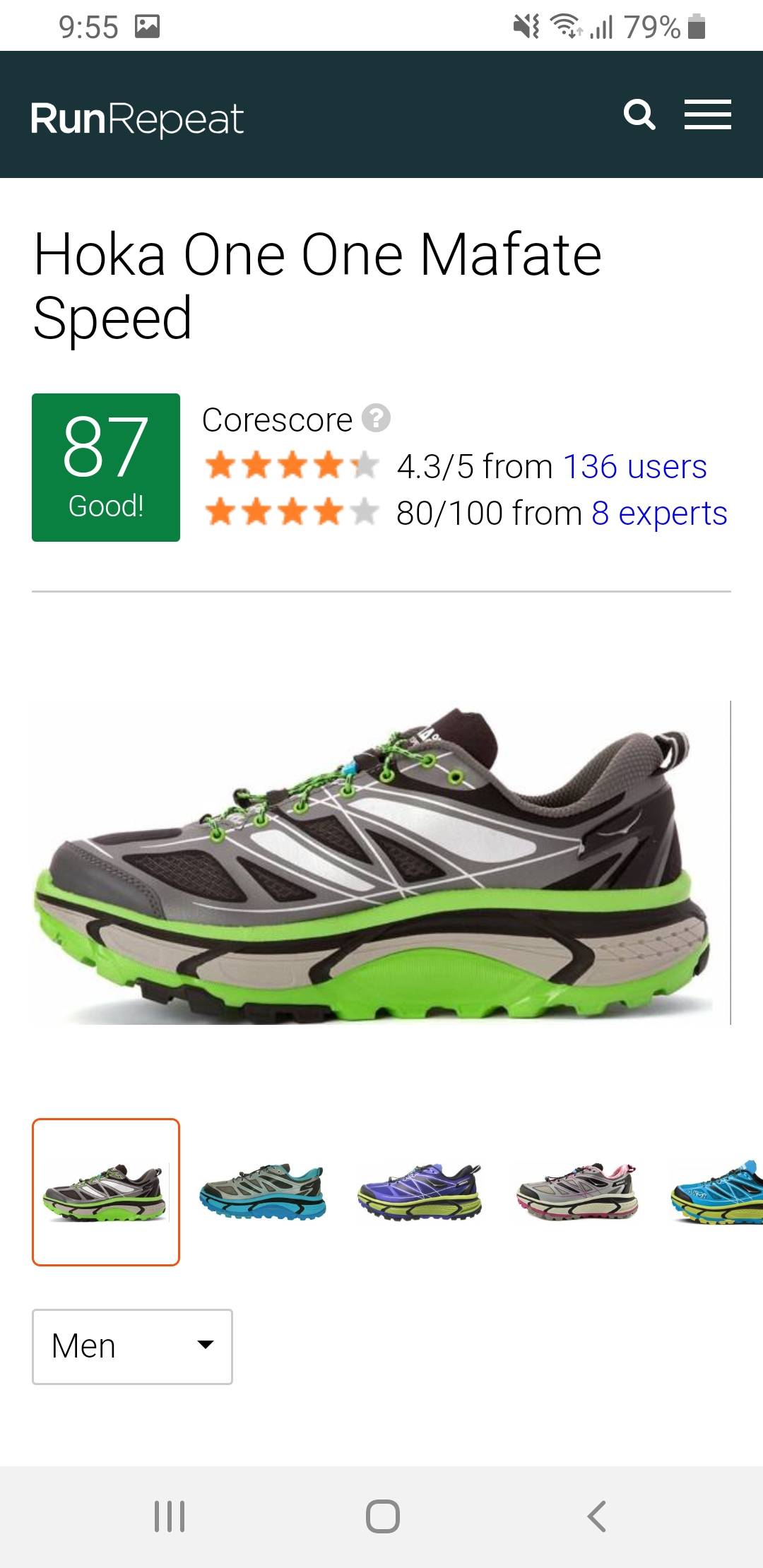View the blue and yellow shoe thumbnail
763x1568 pixels.
pyautogui.click(x=717, y=1192)
